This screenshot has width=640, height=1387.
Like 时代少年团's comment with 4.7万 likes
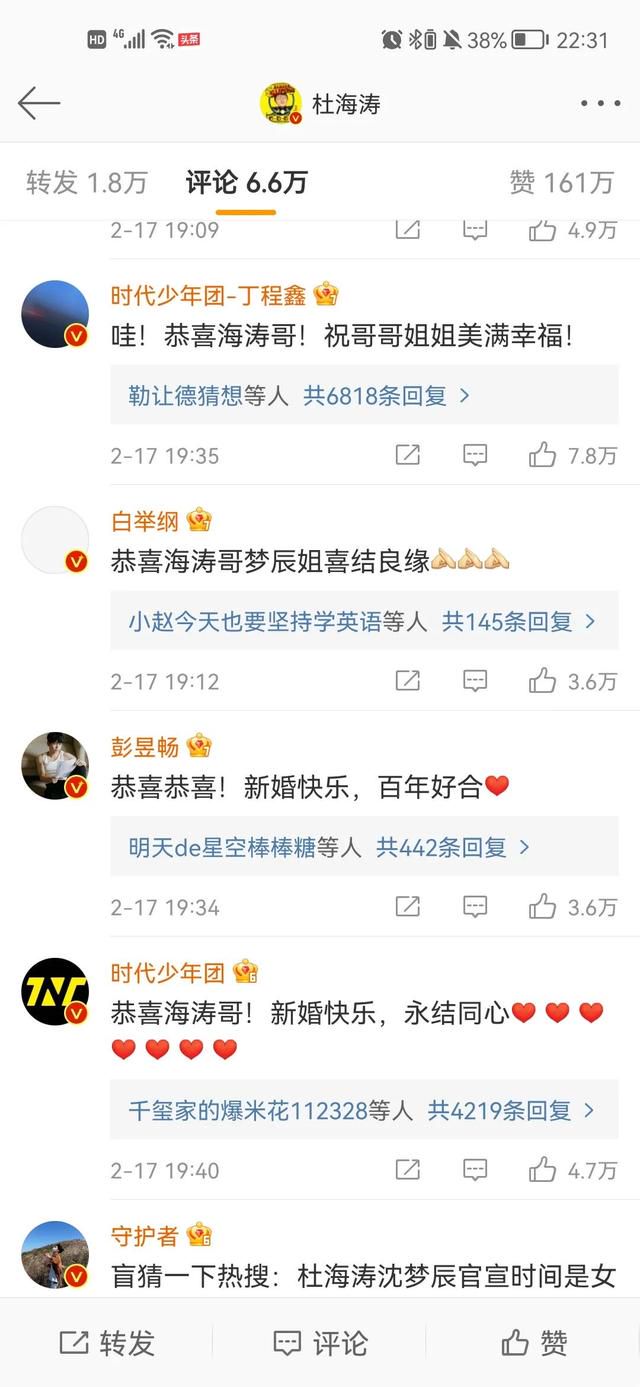(573, 1170)
